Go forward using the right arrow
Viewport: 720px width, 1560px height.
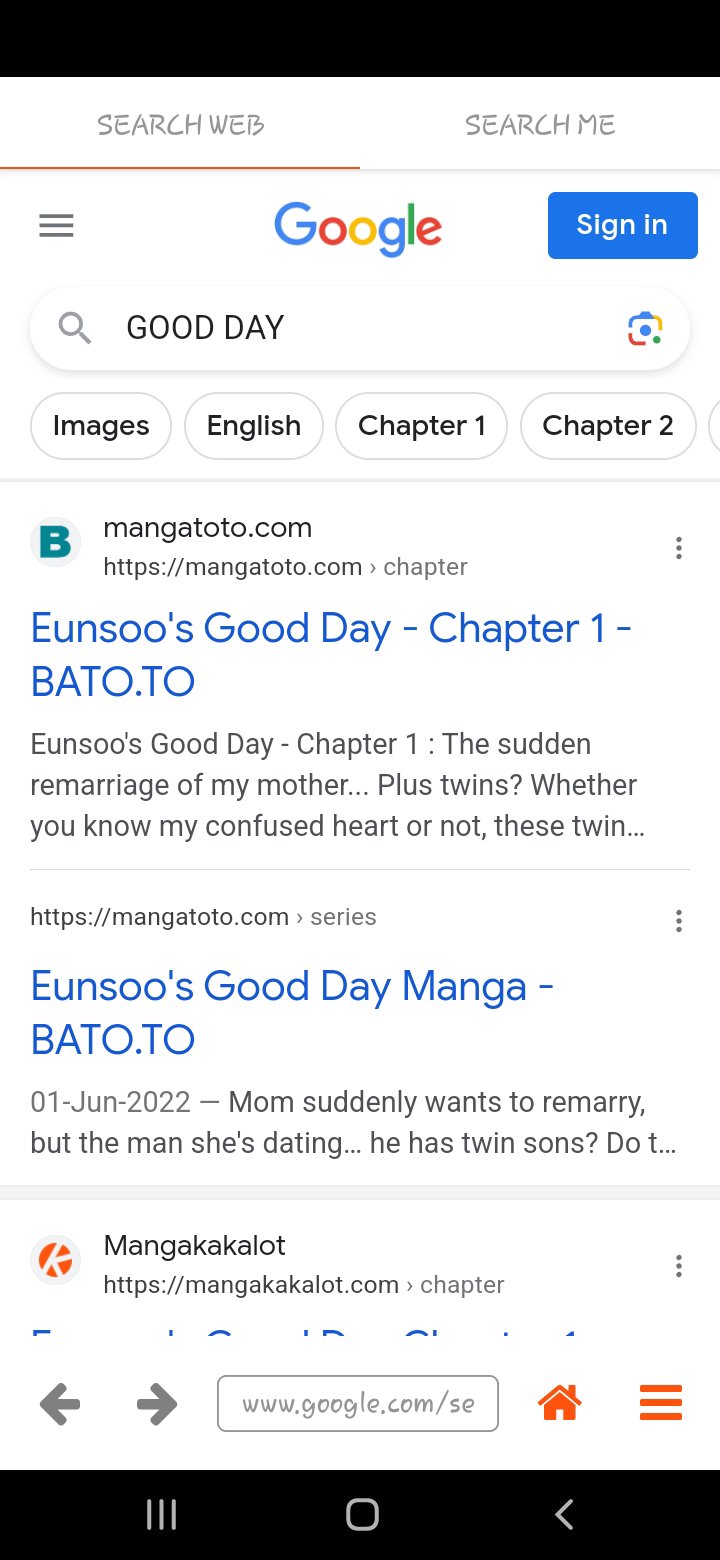(157, 1403)
